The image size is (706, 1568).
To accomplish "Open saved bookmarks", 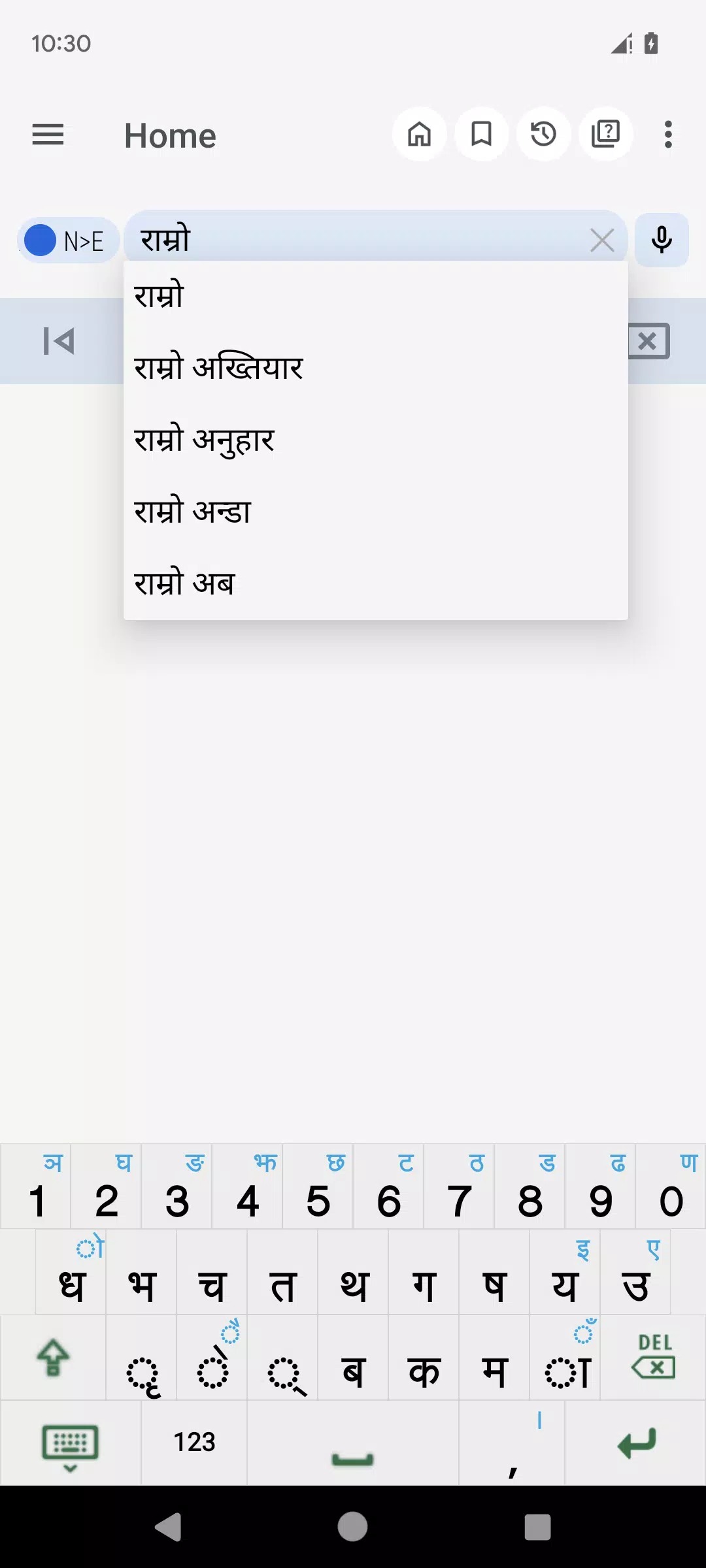I will [481, 135].
